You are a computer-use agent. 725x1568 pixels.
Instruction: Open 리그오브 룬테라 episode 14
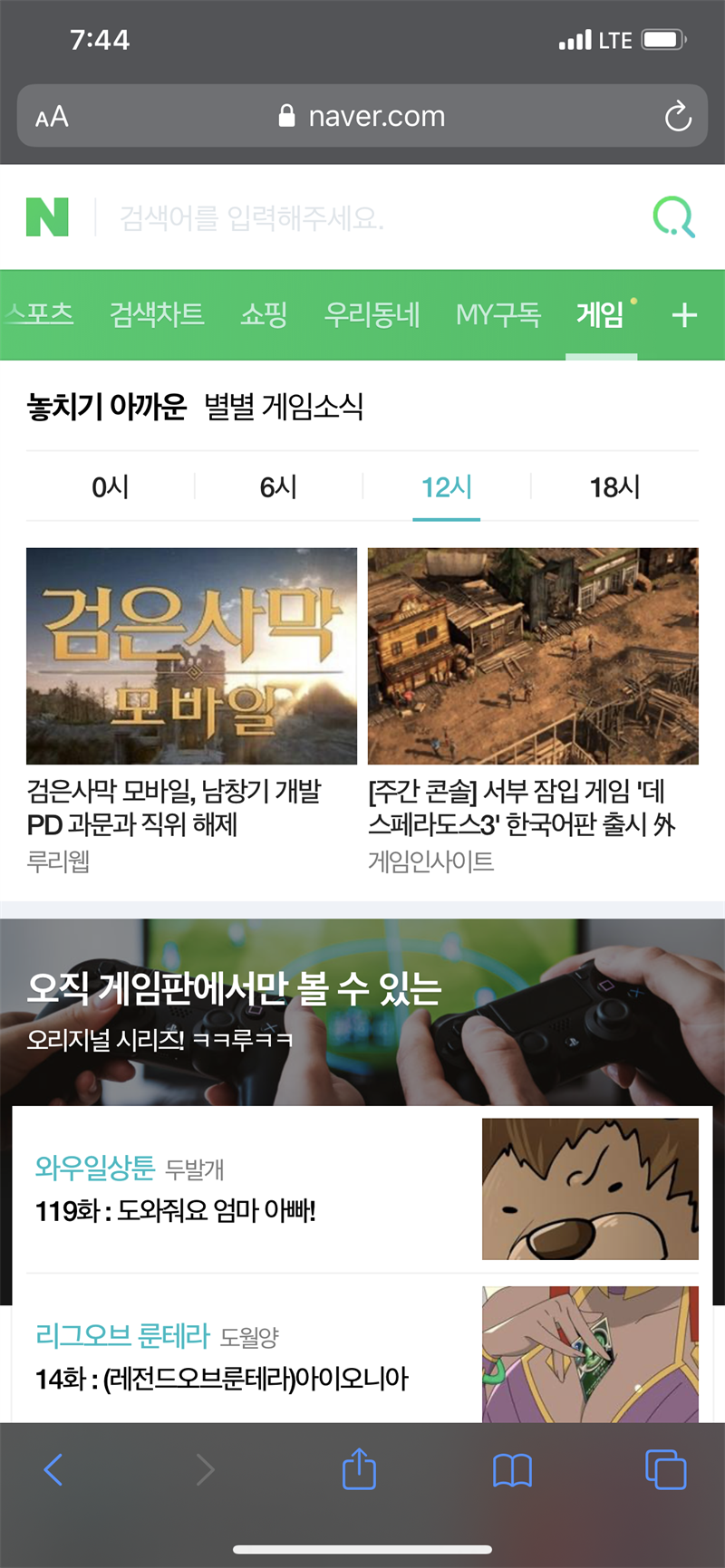click(362, 1356)
